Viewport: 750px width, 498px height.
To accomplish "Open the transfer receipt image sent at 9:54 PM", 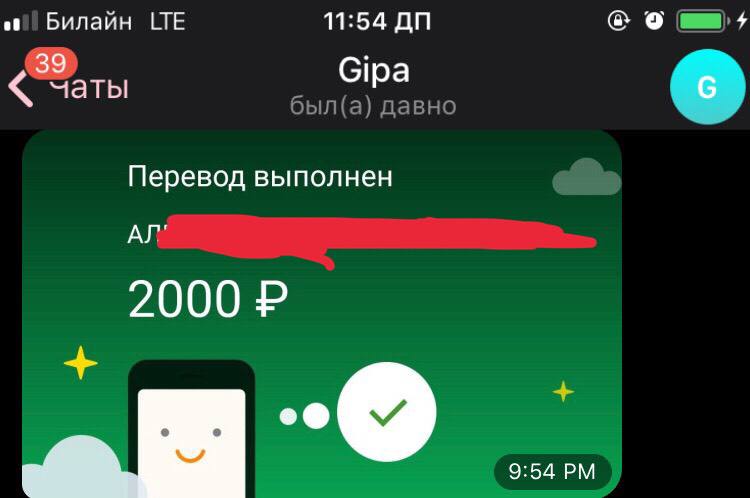I will click(x=322, y=314).
